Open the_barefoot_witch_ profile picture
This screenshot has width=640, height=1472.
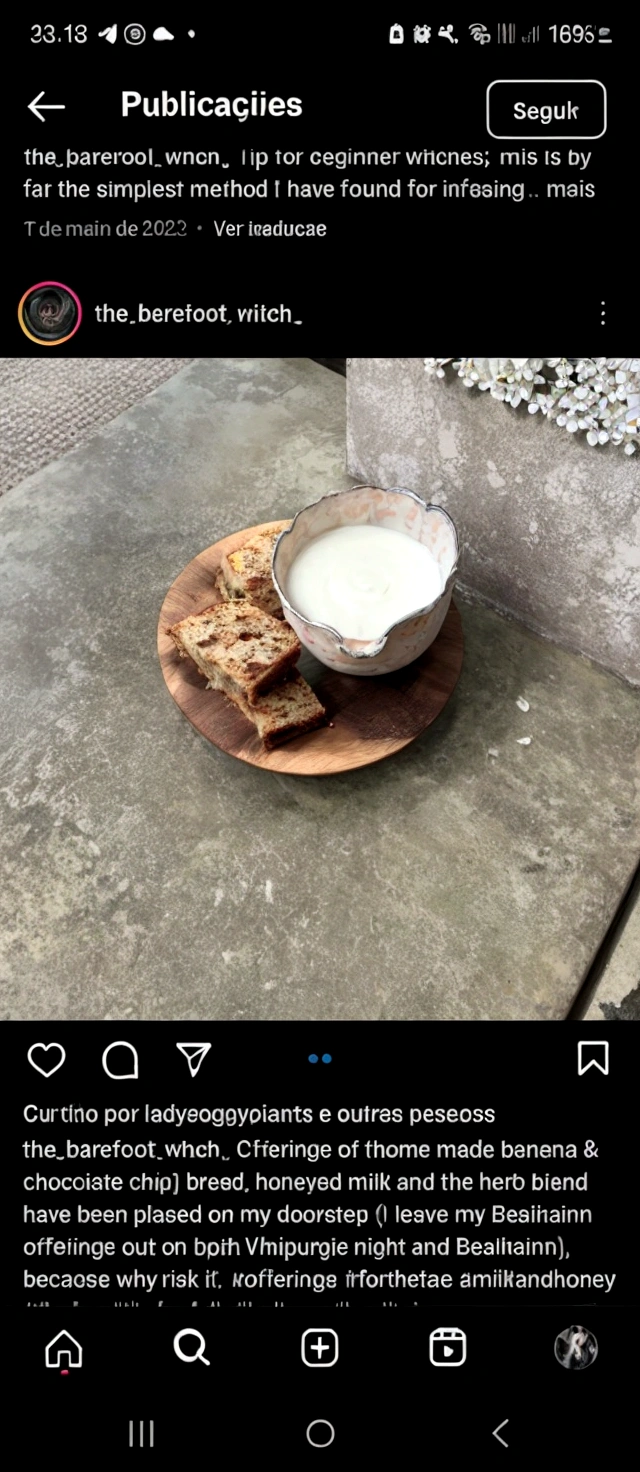tap(49, 314)
